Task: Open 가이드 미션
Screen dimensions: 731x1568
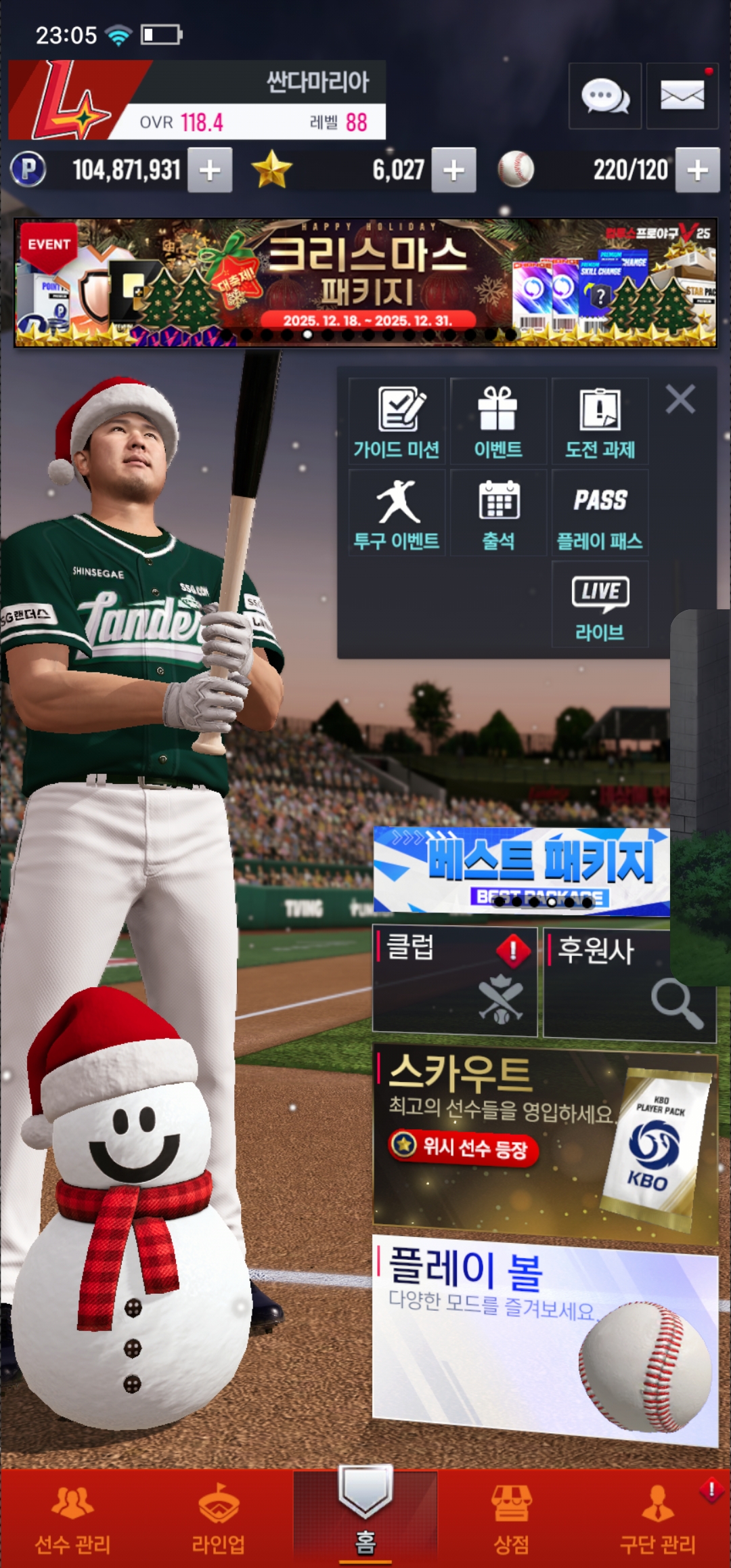Action: (397, 422)
